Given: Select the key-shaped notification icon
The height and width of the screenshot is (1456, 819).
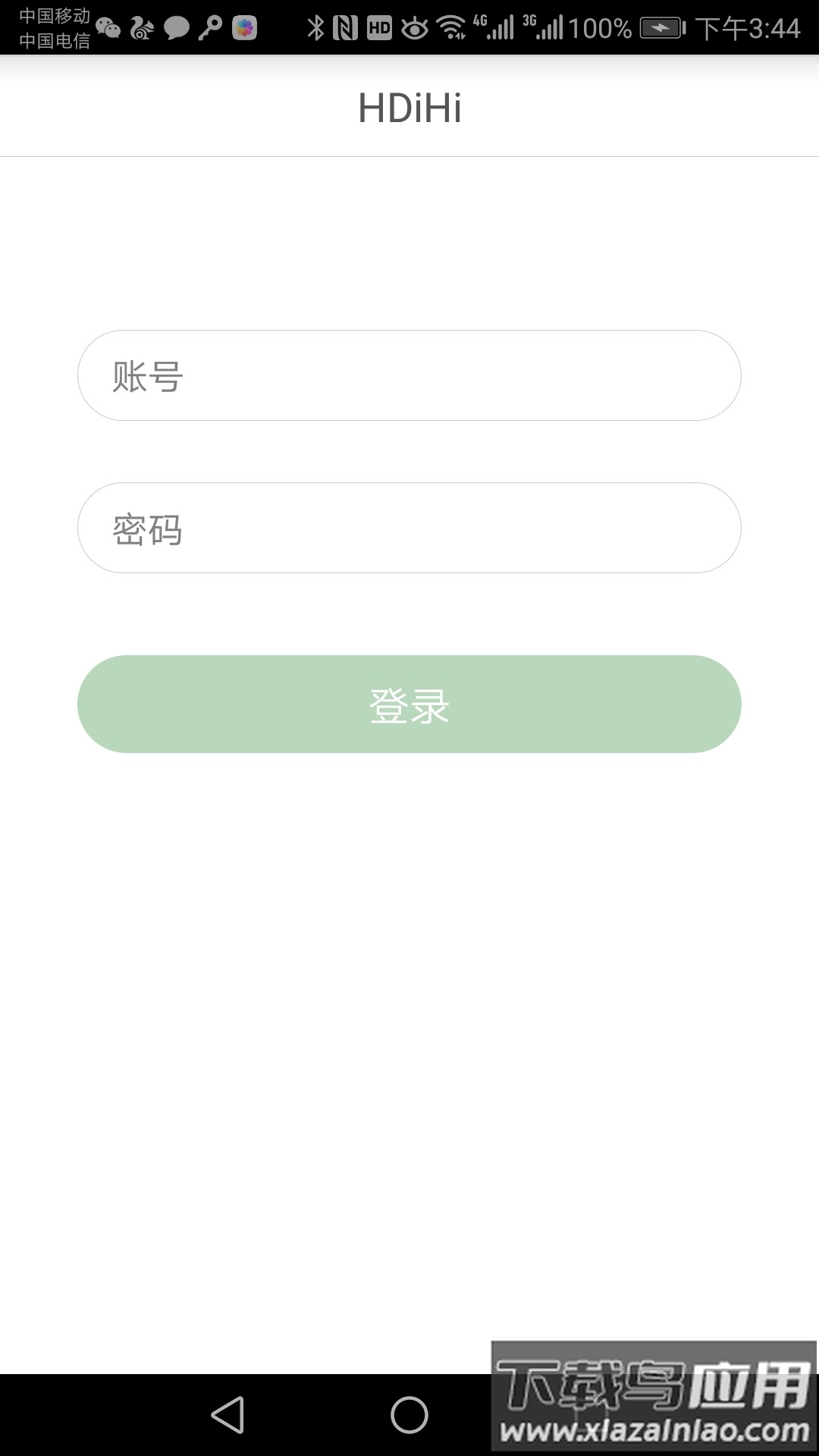Looking at the screenshot, I should tap(211, 27).
